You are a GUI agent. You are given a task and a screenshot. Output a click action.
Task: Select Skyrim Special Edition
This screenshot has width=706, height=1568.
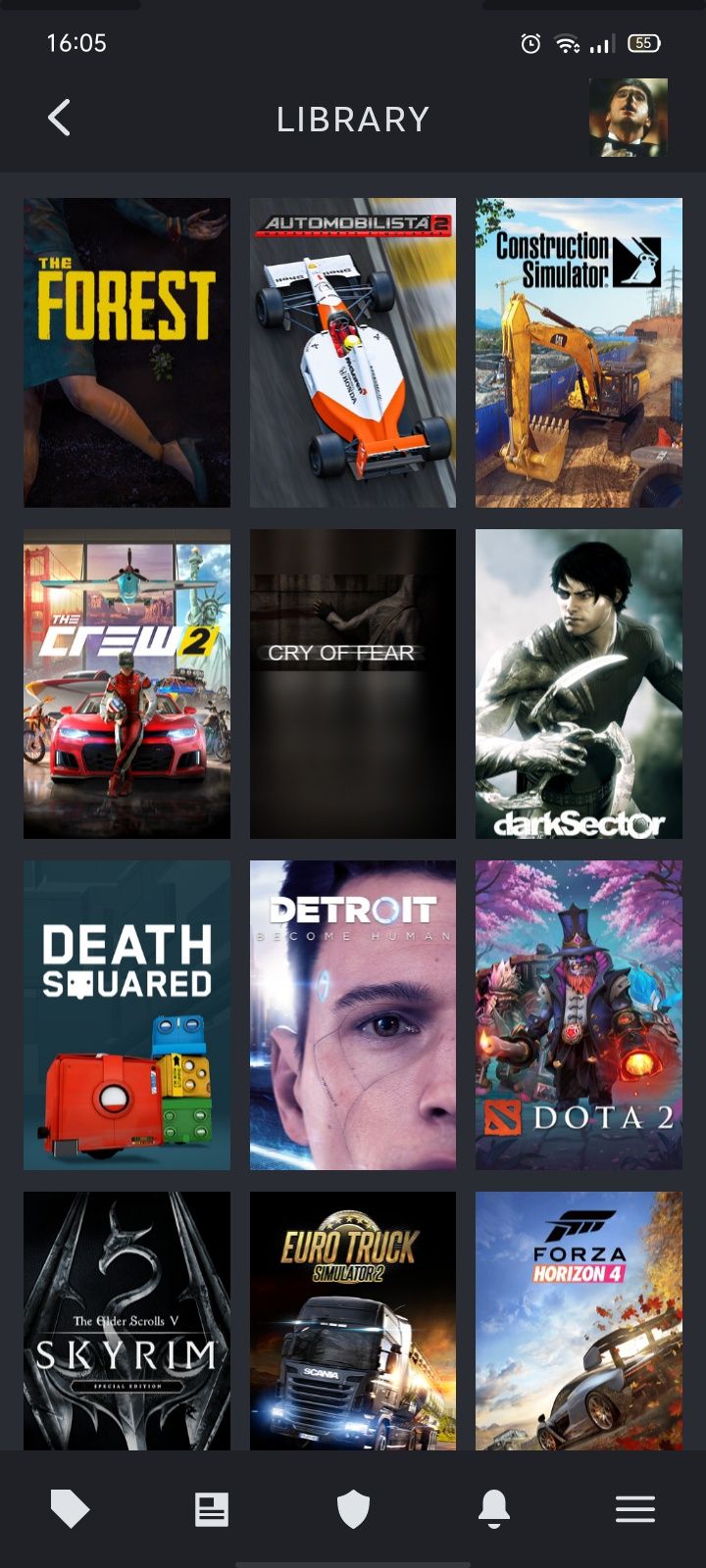(126, 1321)
